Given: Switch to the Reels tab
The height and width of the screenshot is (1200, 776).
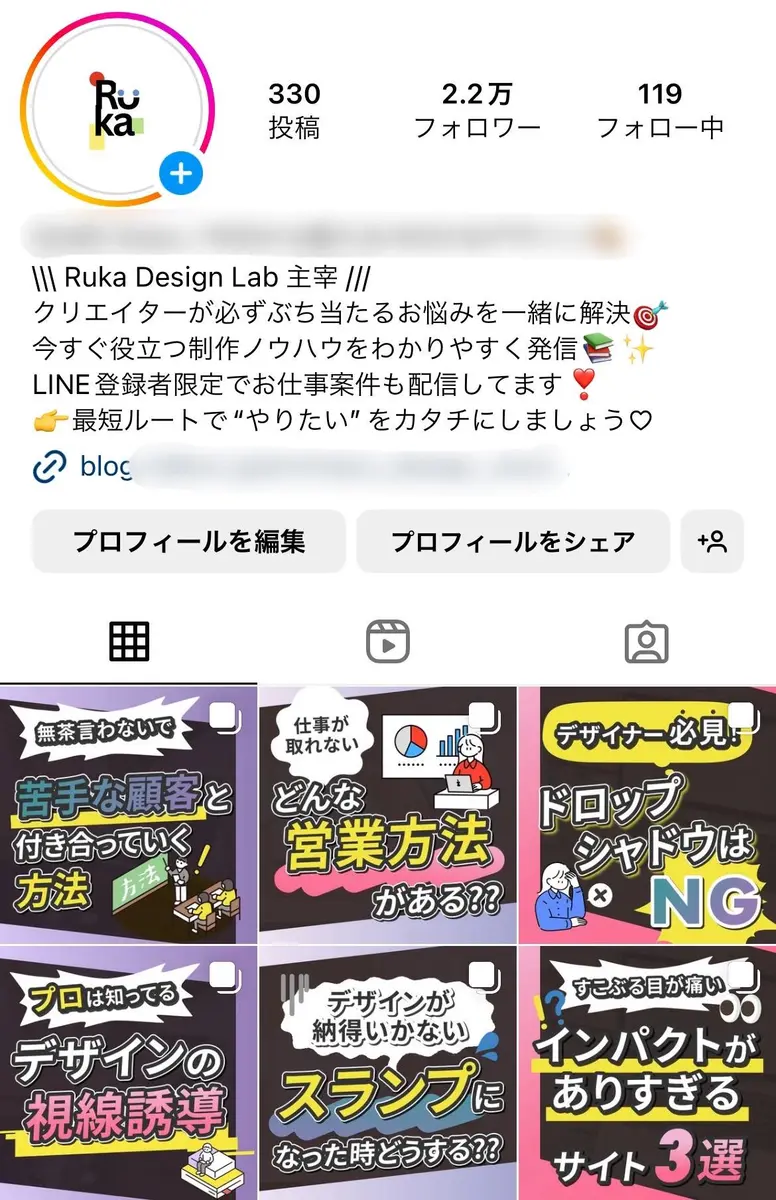Looking at the screenshot, I should coord(388,642).
